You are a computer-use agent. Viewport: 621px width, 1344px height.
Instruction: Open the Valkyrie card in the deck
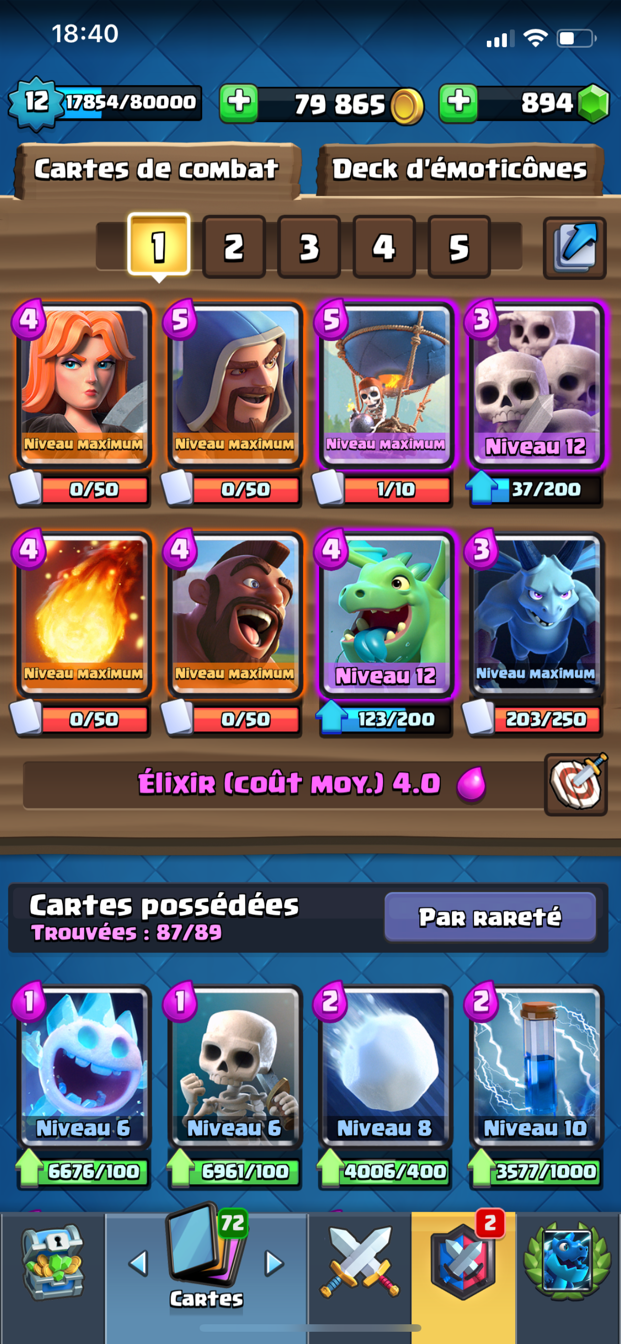pyautogui.click(x=84, y=385)
